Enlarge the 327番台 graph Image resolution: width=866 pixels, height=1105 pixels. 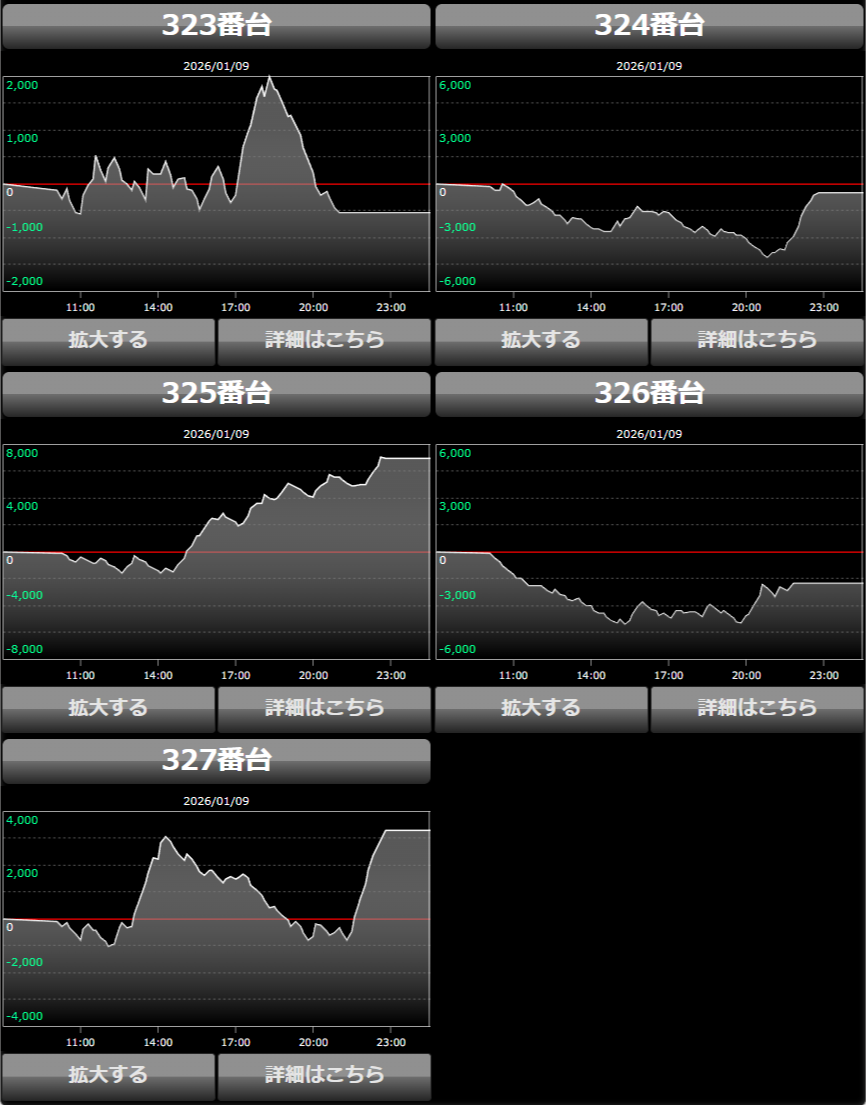point(108,1076)
